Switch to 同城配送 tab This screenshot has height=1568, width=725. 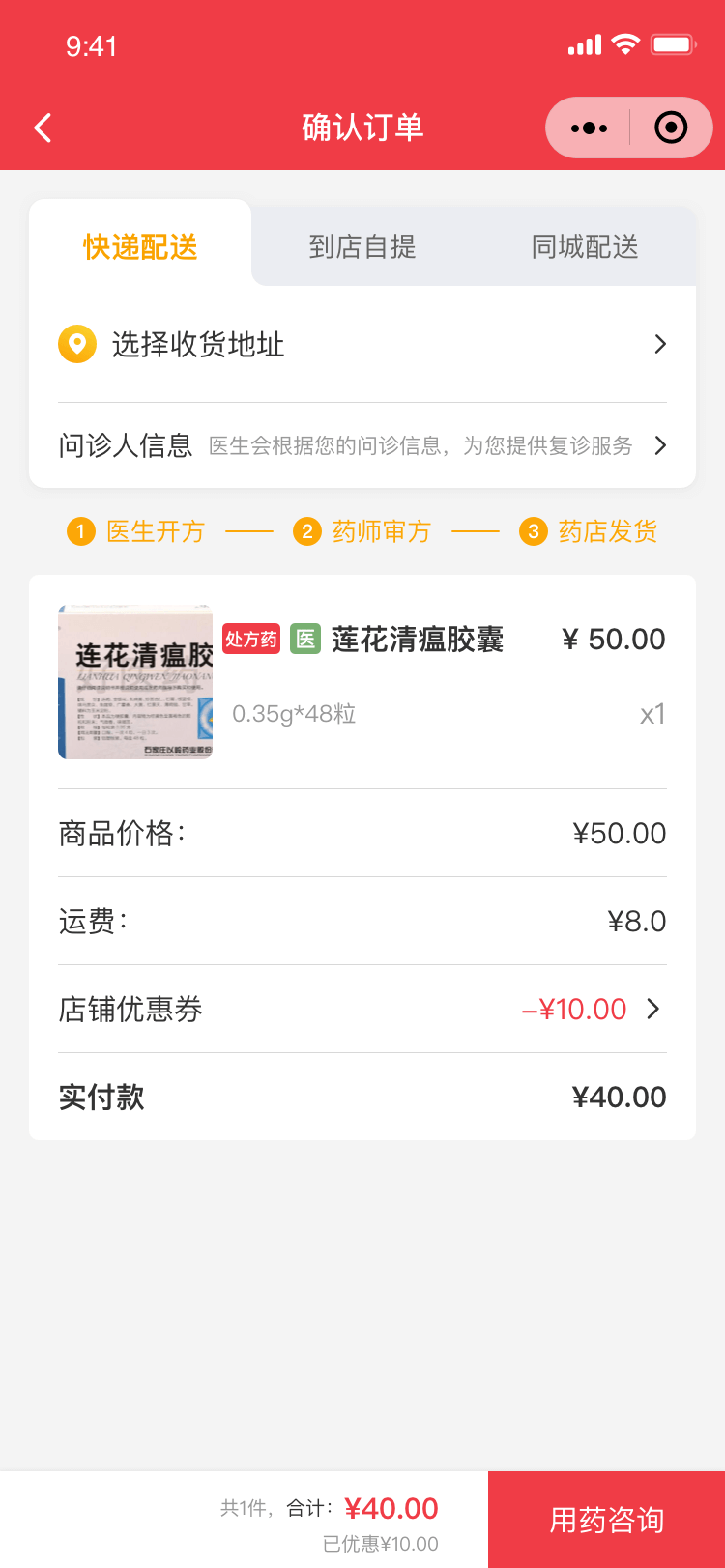585,247
